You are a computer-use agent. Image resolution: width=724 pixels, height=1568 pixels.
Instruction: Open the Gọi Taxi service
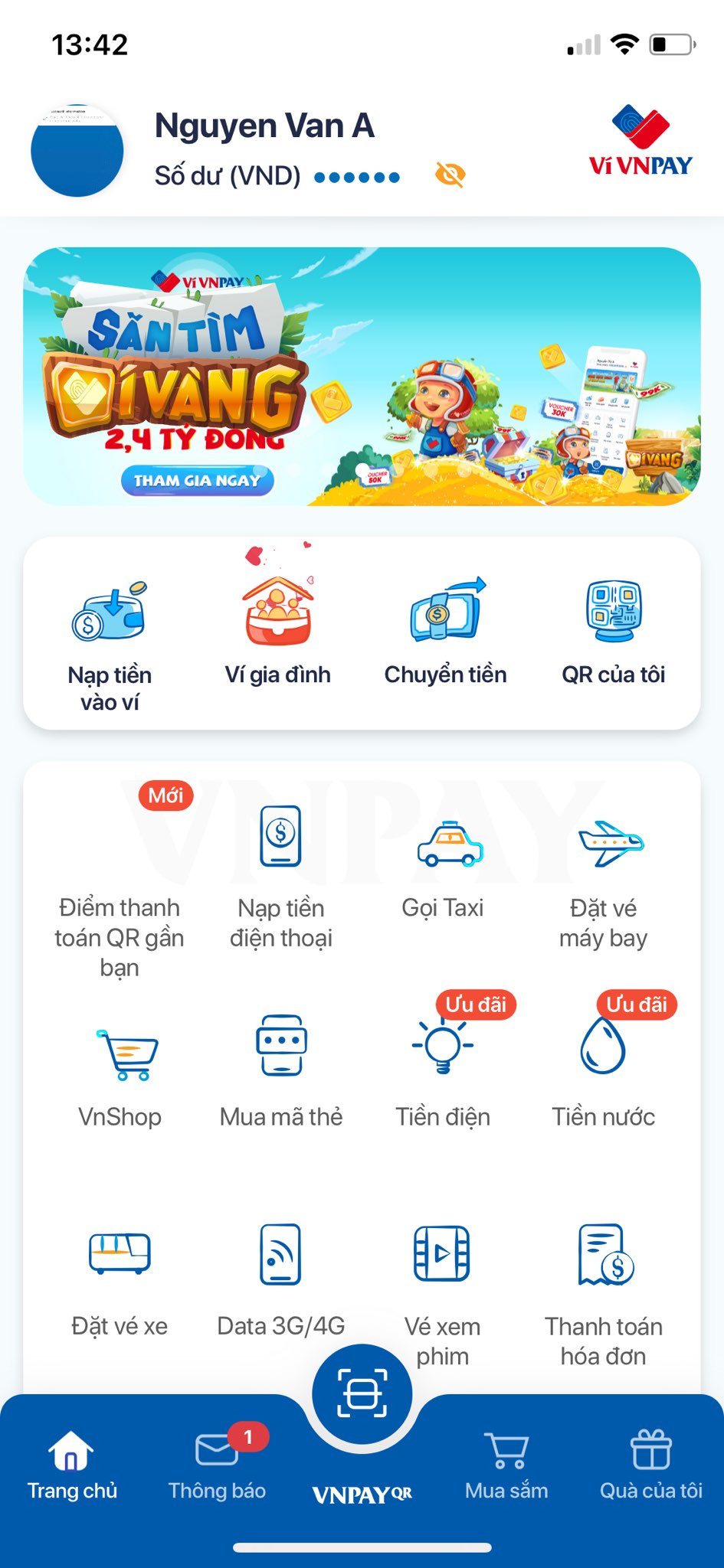tap(443, 865)
